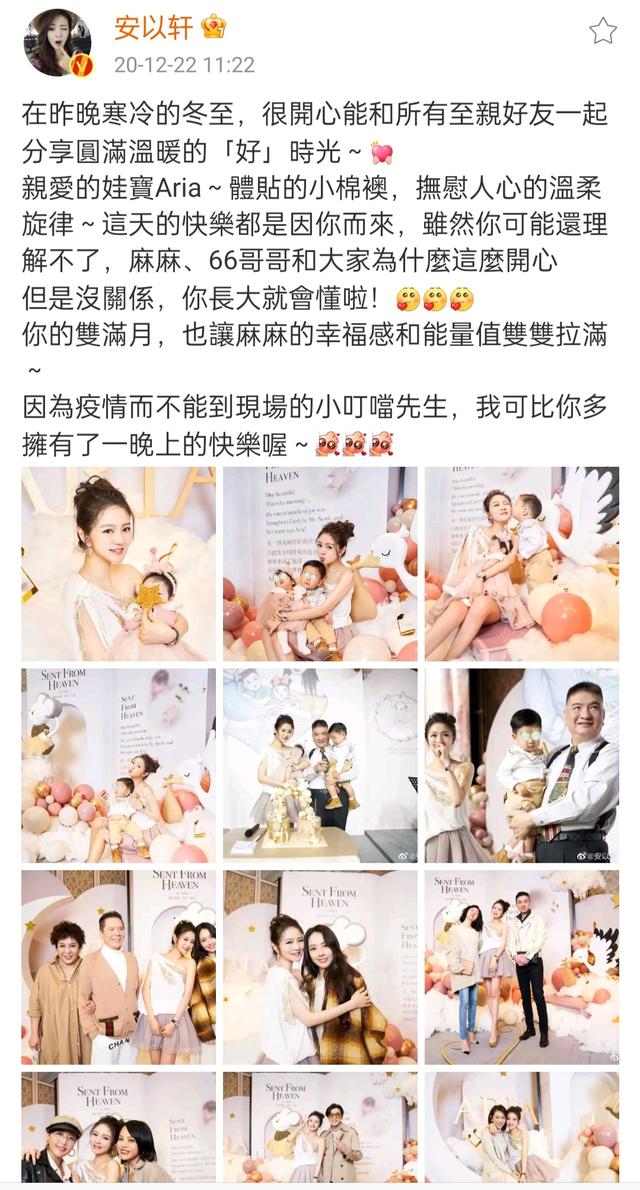View photo with man in beige trench coat

tap(320, 1127)
